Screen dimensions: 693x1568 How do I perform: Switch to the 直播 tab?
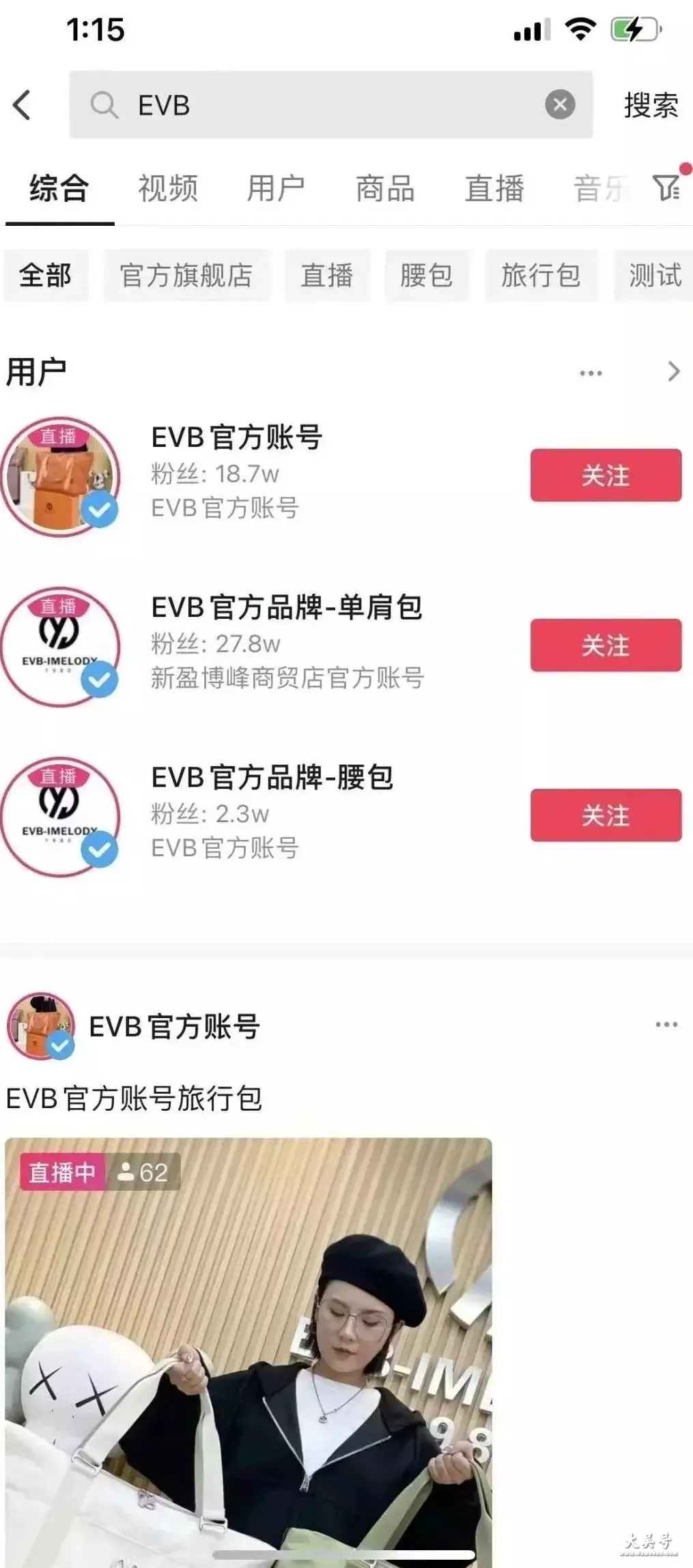tap(494, 188)
